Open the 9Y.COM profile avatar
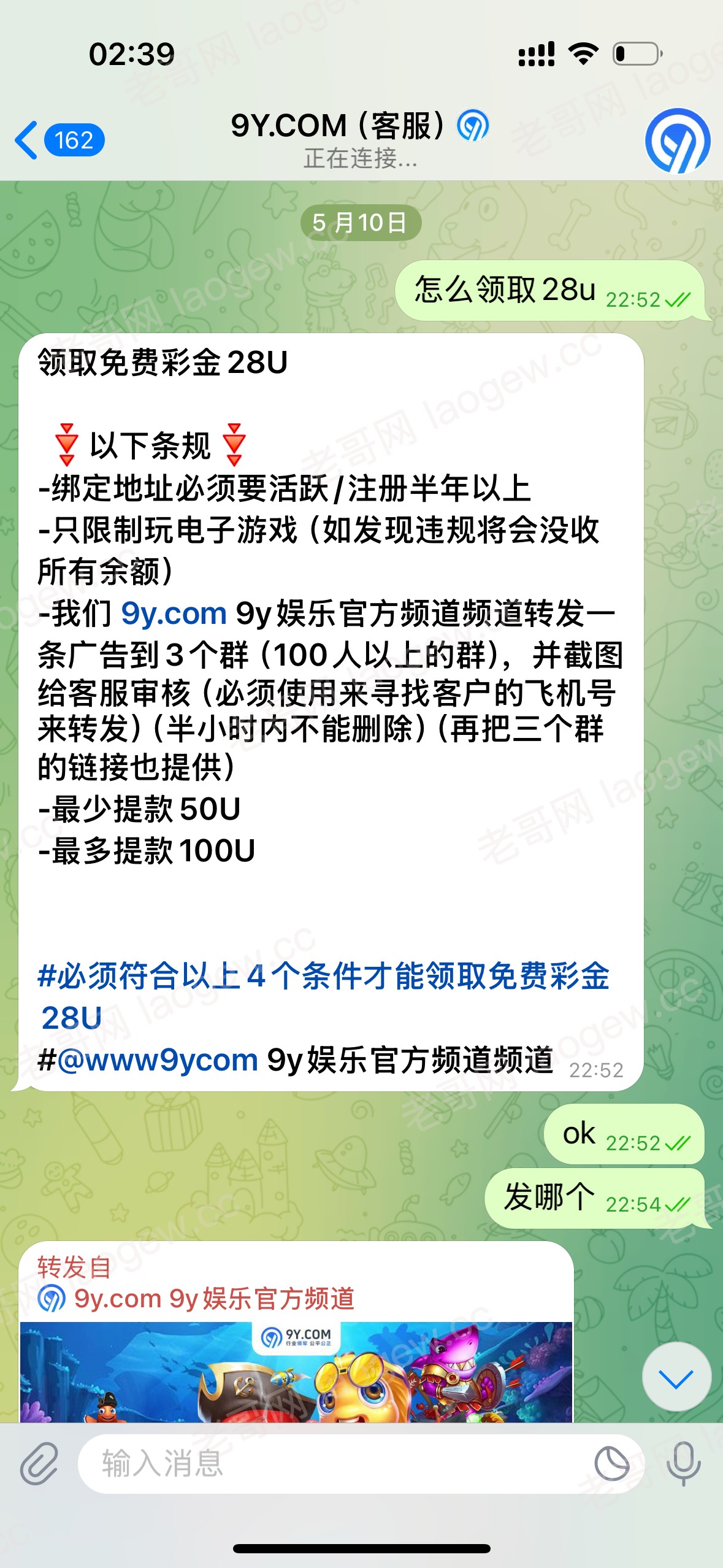 (x=677, y=140)
